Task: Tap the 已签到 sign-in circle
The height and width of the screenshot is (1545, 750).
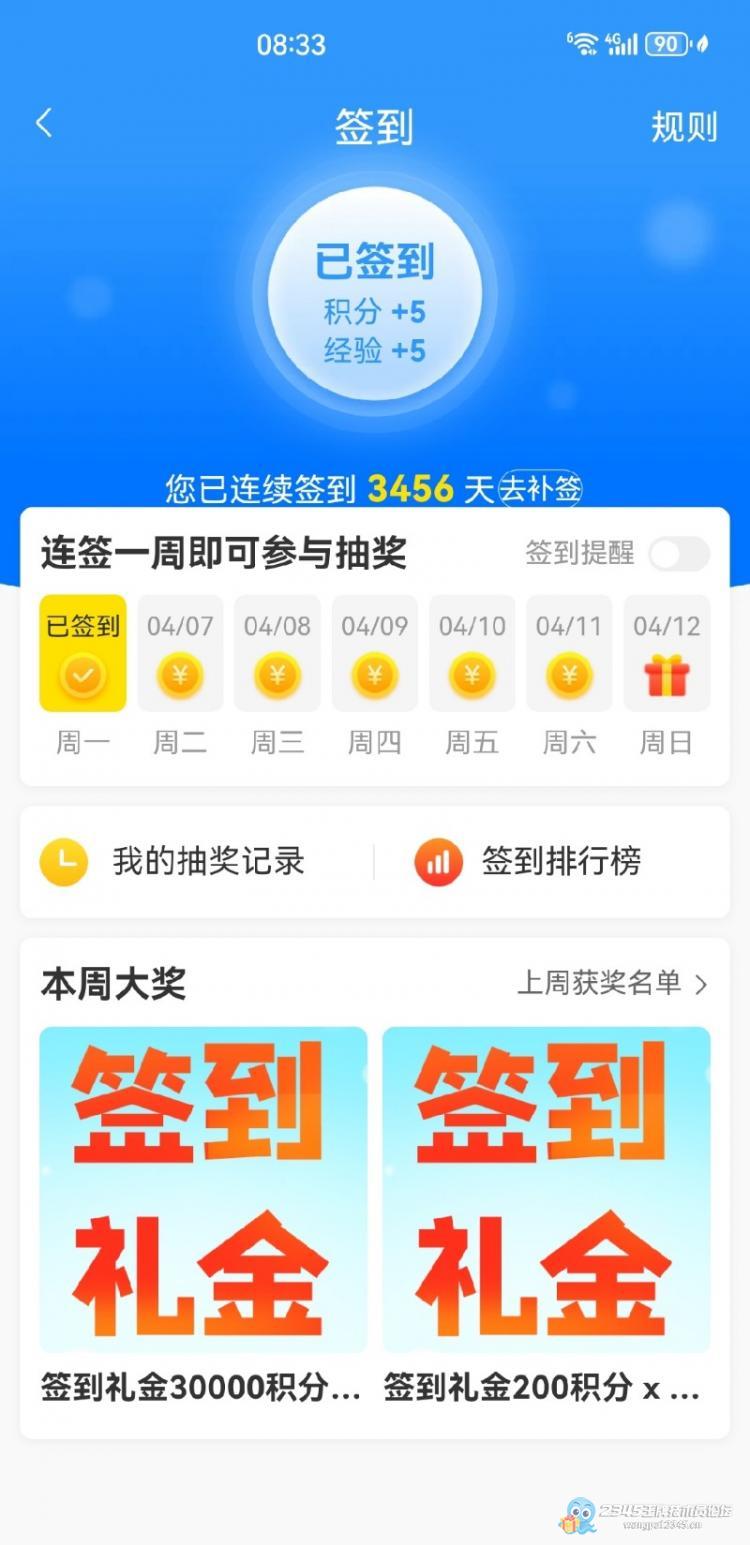Action: (375, 293)
